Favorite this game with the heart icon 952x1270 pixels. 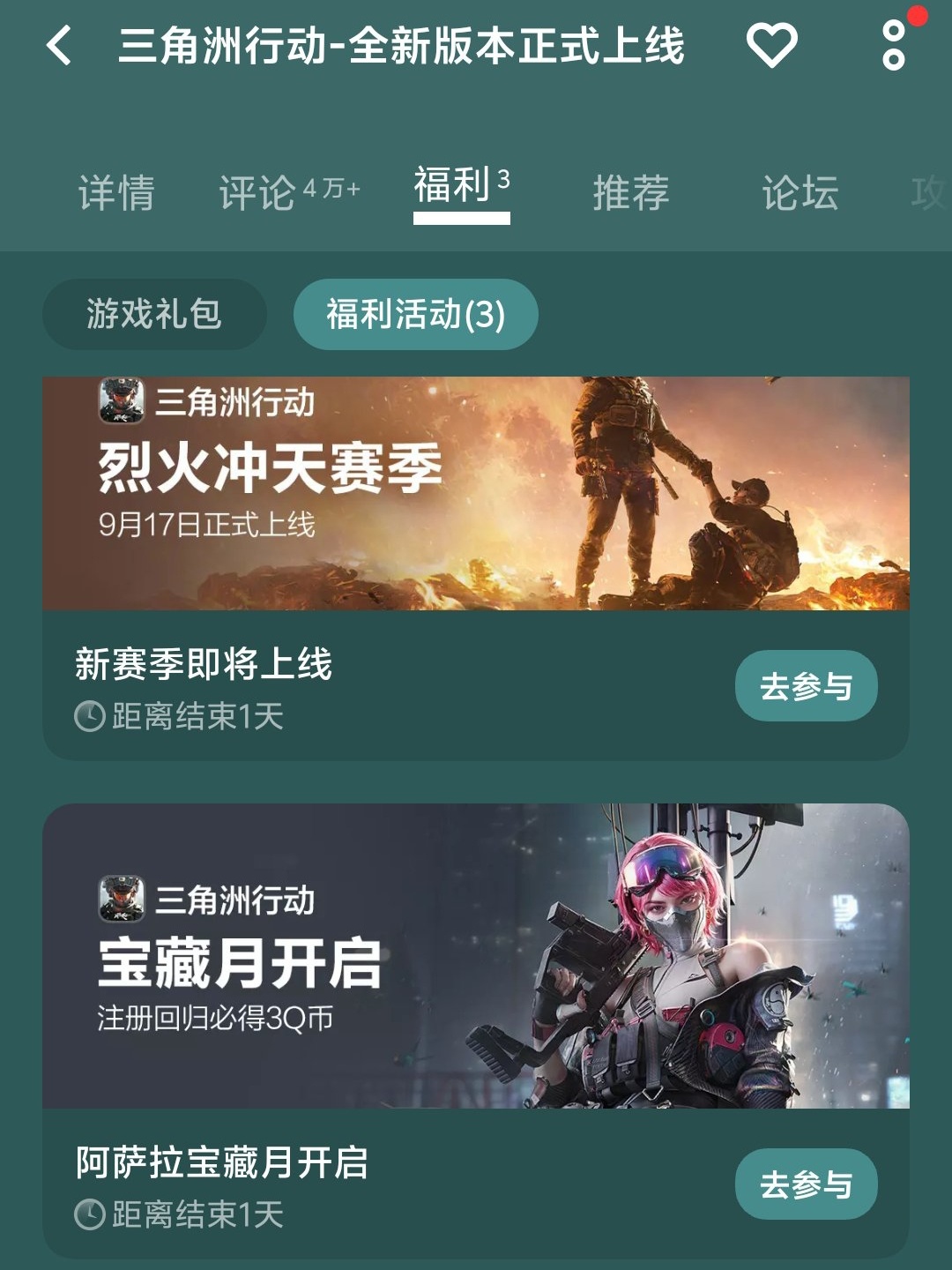click(x=771, y=46)
